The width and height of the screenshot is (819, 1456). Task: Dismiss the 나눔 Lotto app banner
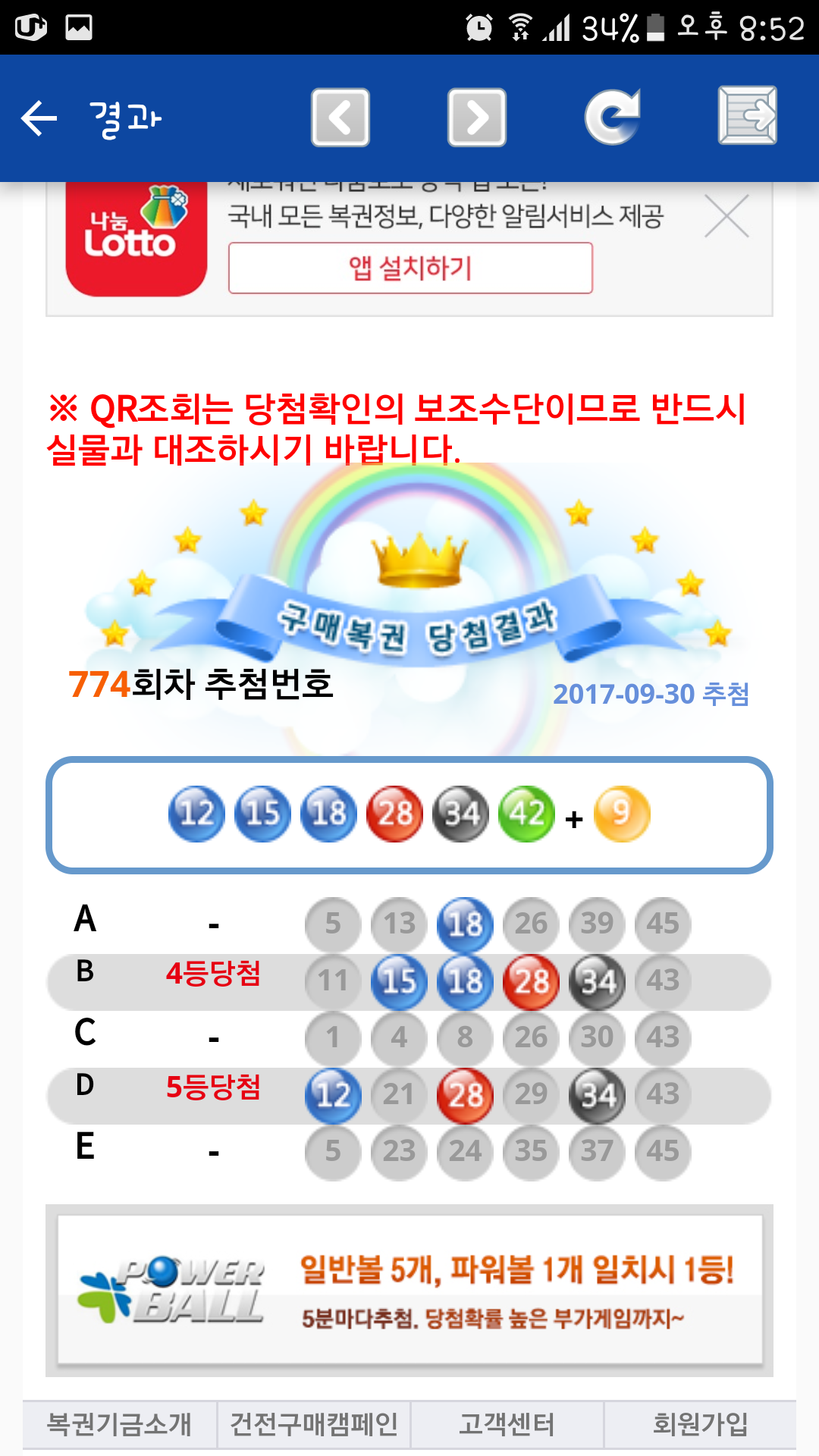coord(726,216)
